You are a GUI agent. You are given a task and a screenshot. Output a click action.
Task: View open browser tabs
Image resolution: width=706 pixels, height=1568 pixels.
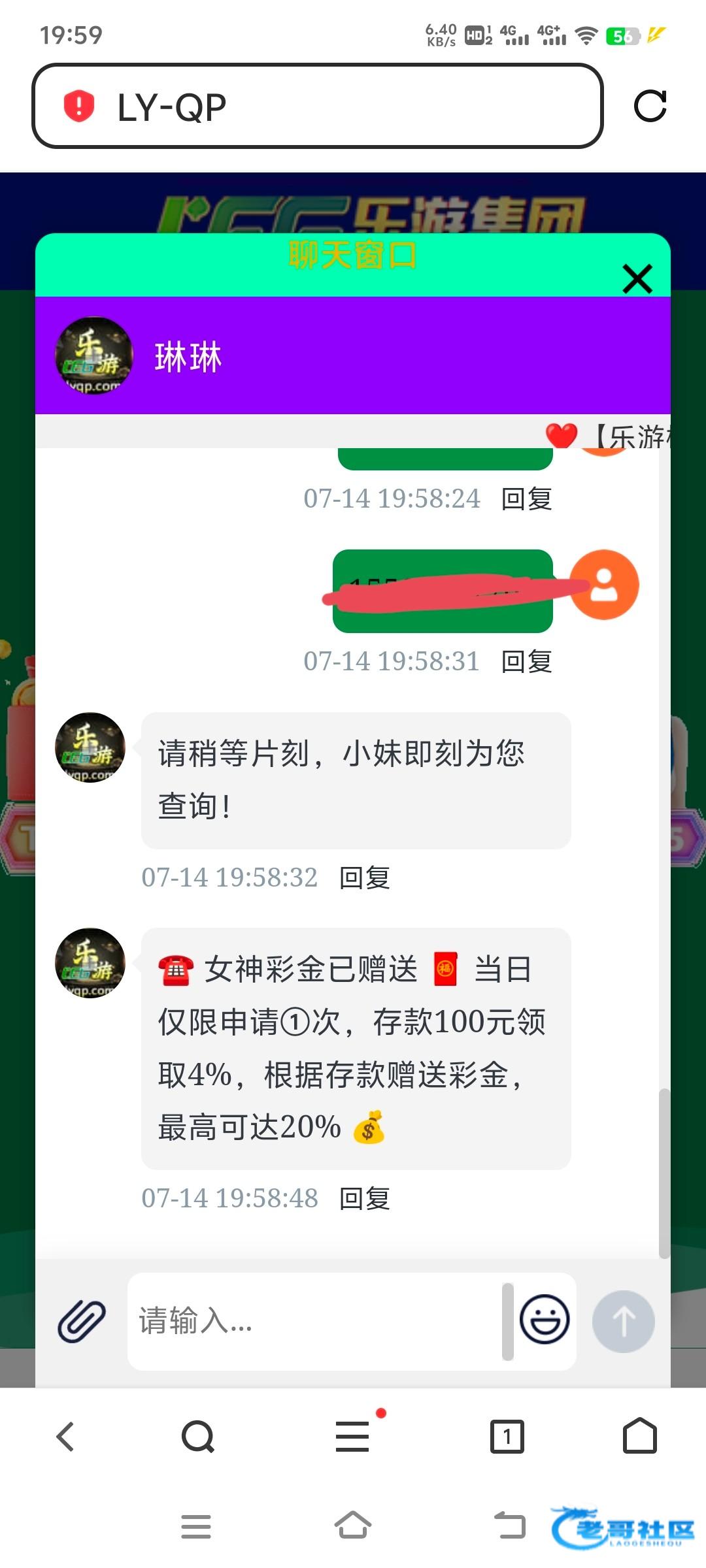[x=507, y=1437]
